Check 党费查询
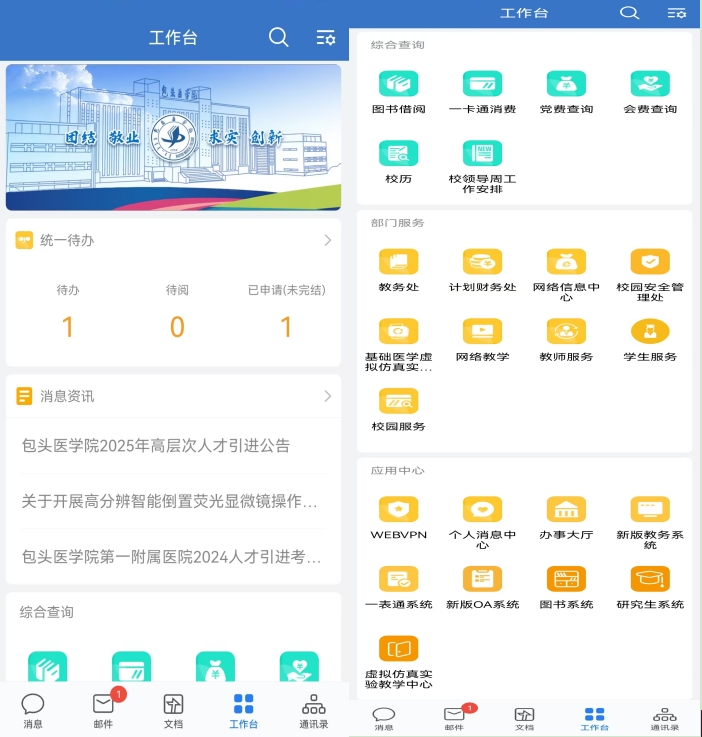702x737 pixels. pos(566,92)
